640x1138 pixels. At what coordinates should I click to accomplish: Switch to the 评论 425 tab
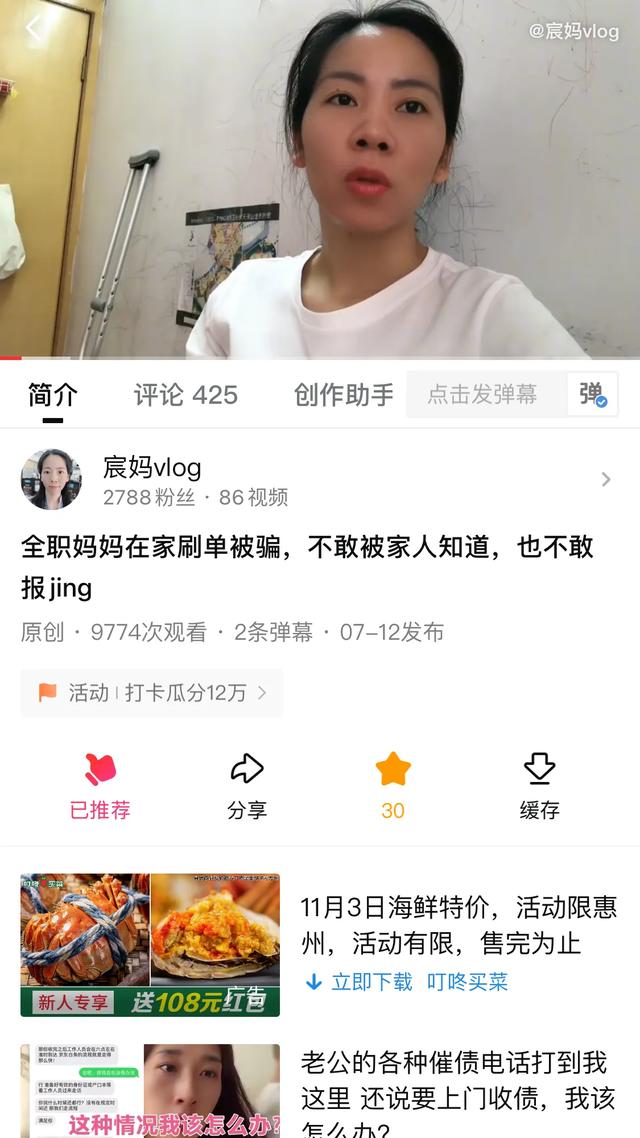(x=186, y=395)
